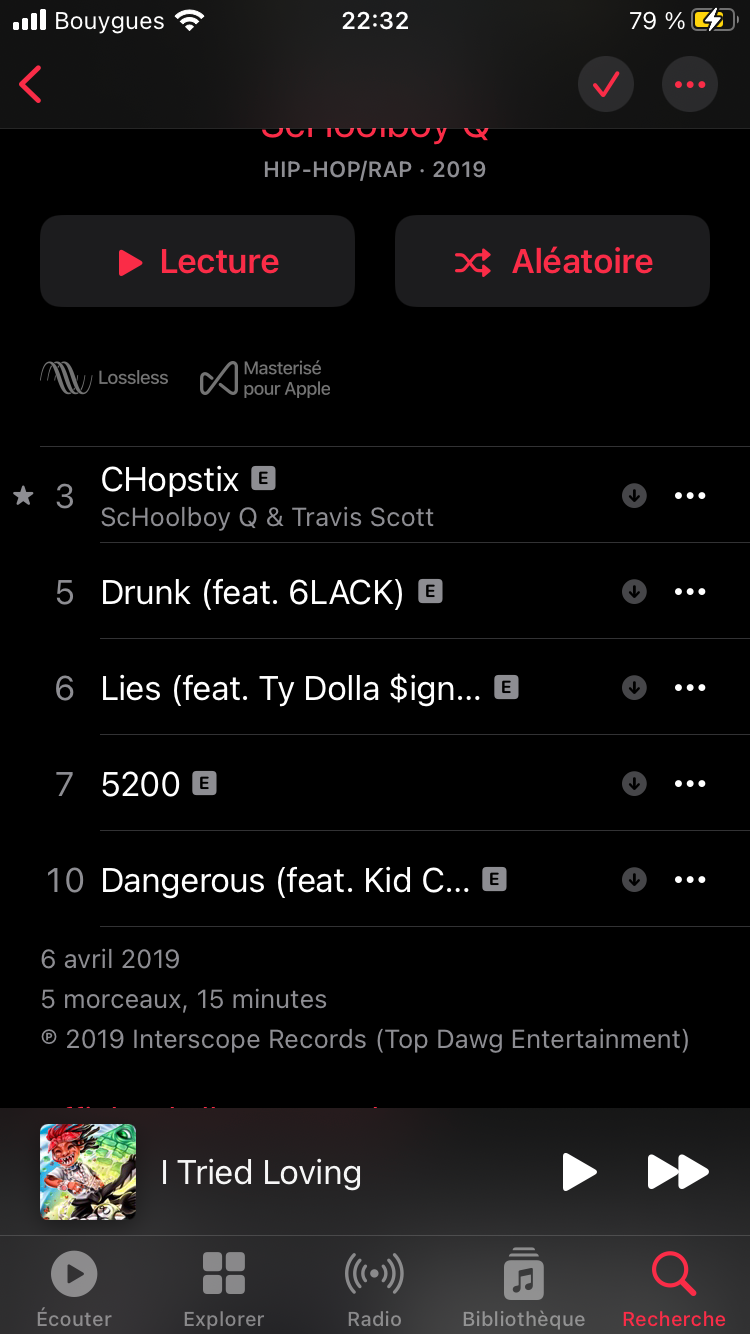Screen dimensions: 750x1334
Task: Go back using the red arrow
Action: pos(31,85)
